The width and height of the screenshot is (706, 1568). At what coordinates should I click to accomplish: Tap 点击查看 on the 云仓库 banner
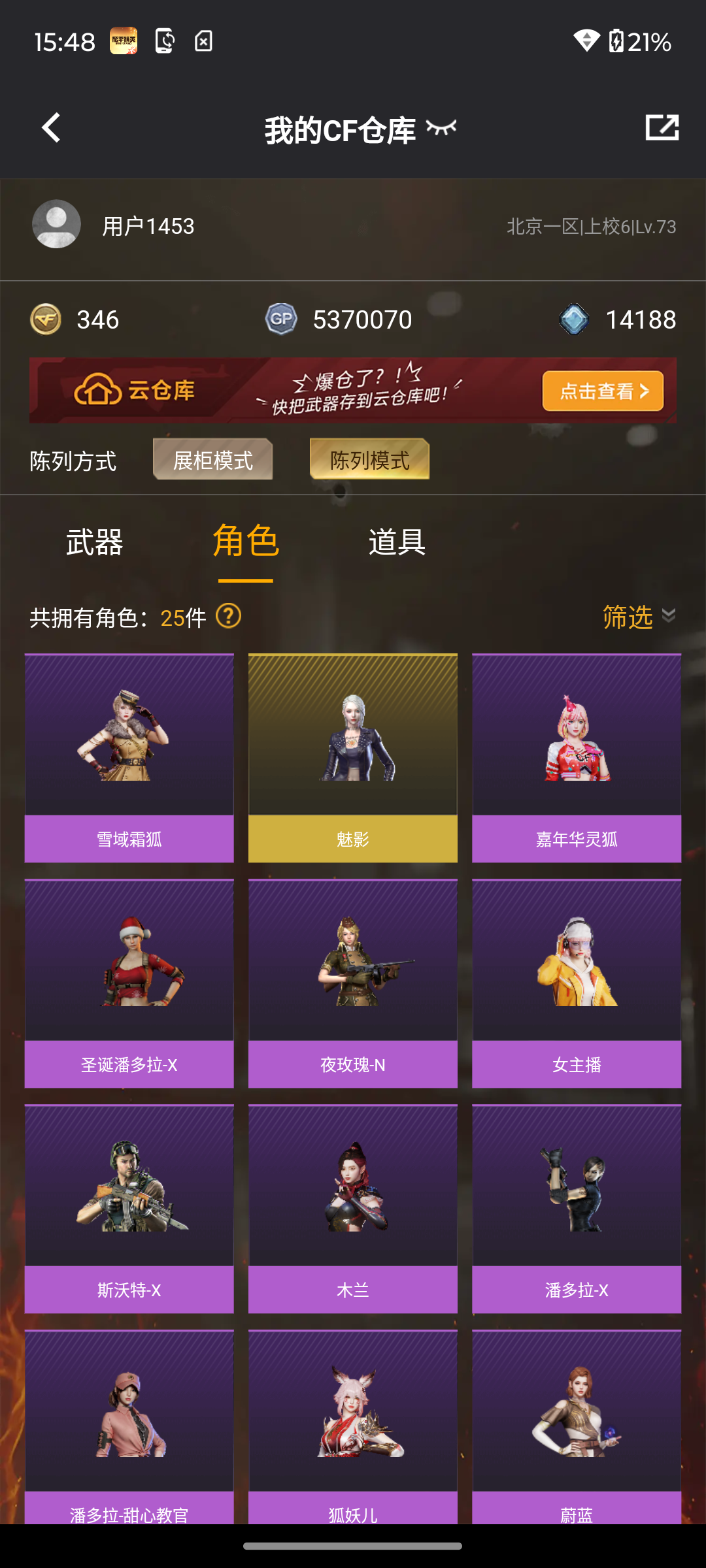tap(602, 391)
